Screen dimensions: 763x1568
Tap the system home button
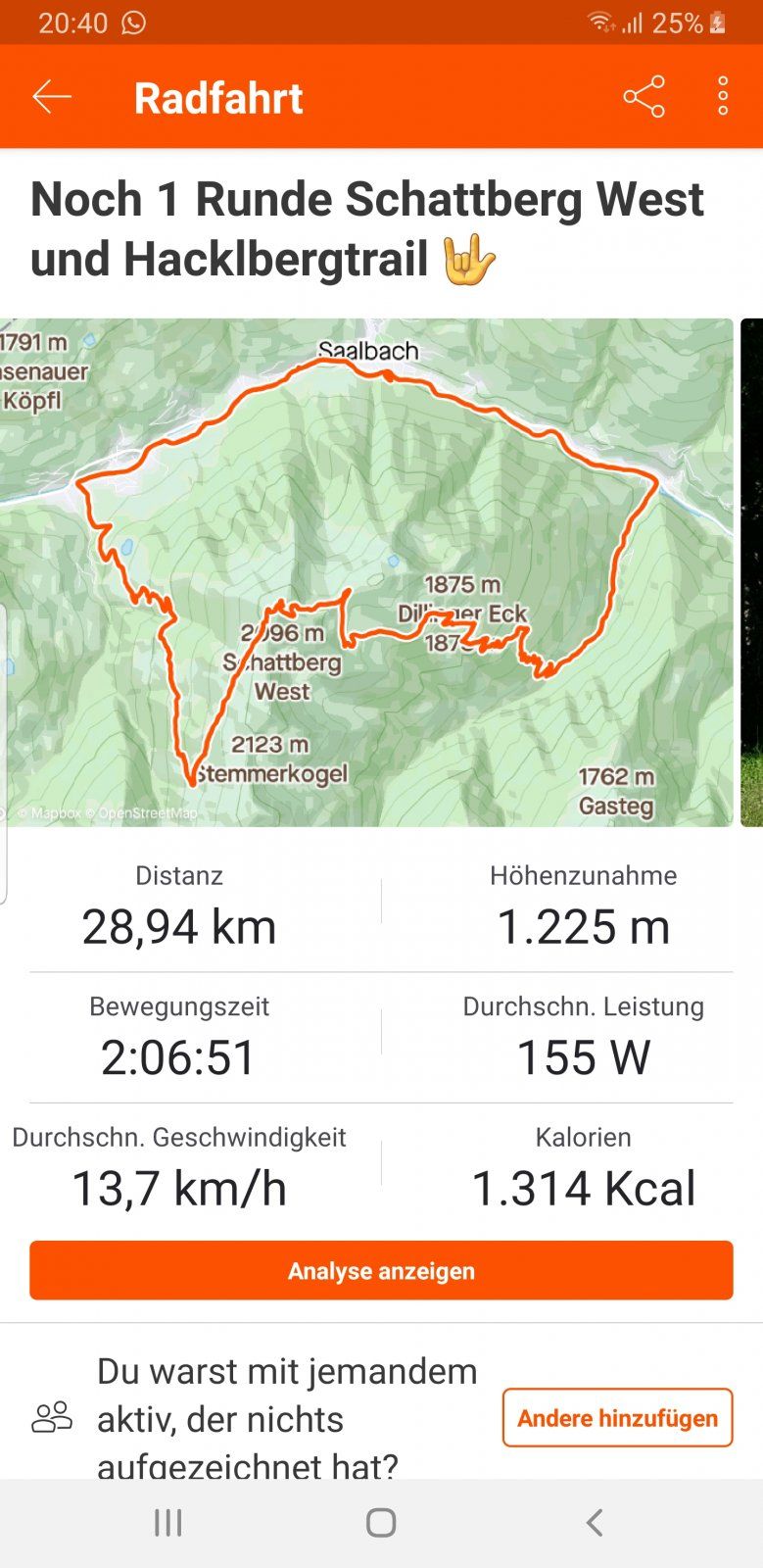[x=381, y=1522]
